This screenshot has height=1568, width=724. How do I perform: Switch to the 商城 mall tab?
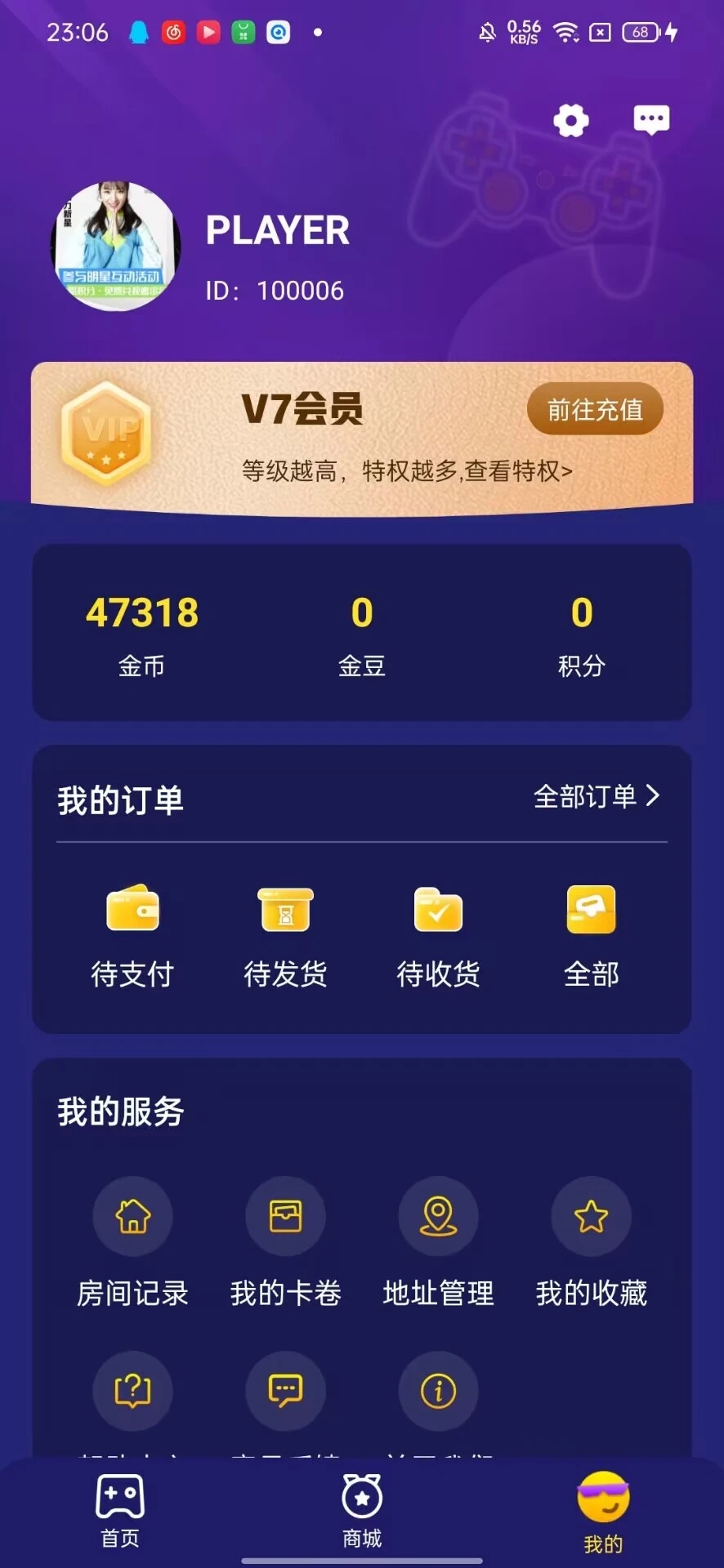click(x=362, y=1511)
